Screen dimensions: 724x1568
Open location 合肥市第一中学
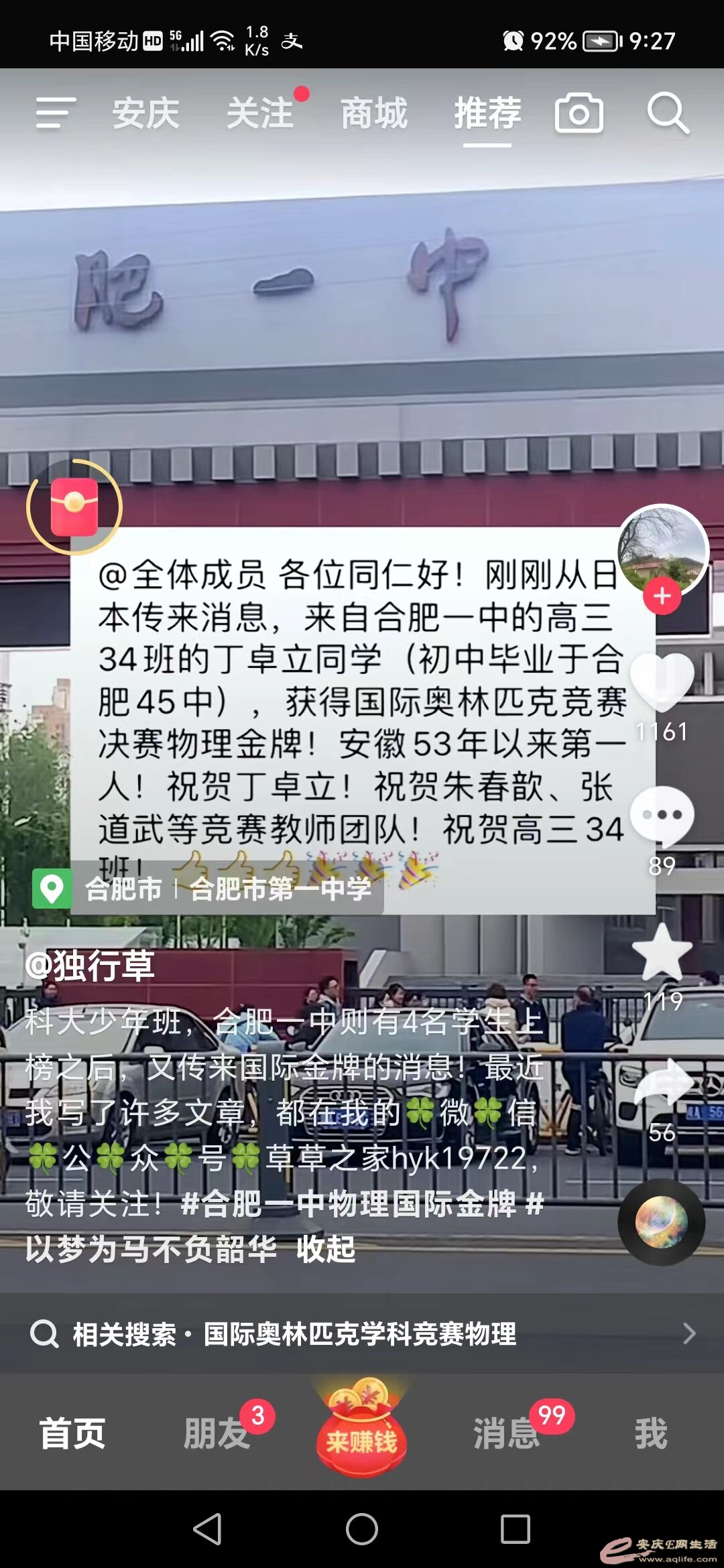[x=280, y=889]
